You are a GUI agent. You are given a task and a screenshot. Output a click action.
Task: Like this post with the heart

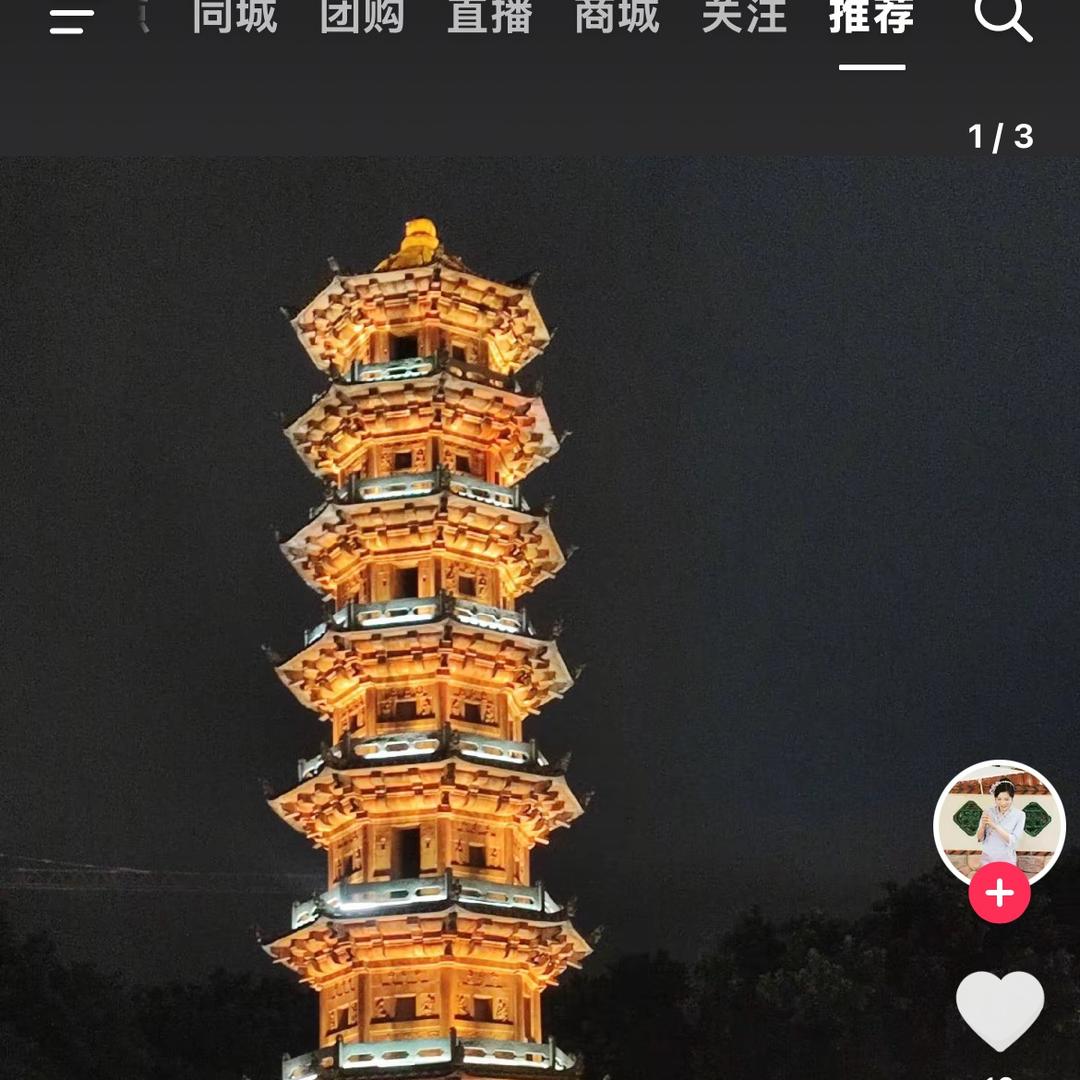tap(999, 1010)
